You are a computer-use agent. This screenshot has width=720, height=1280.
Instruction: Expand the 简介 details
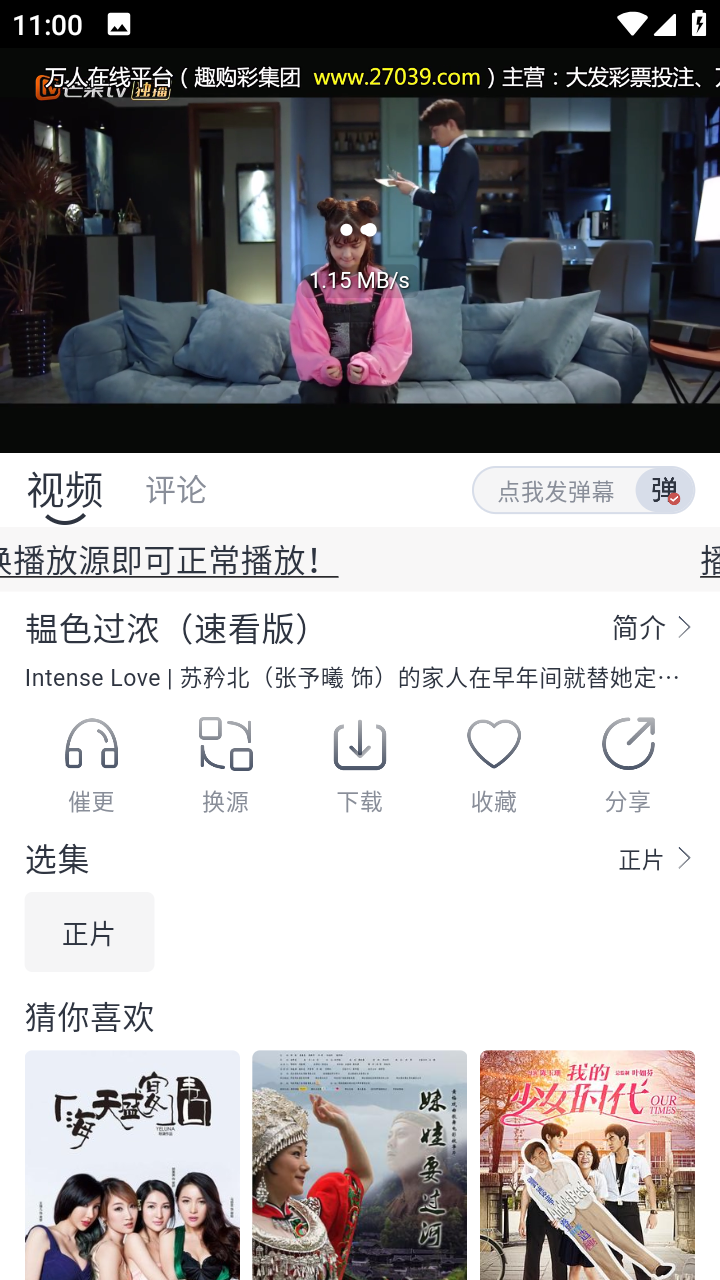point(653,627)
